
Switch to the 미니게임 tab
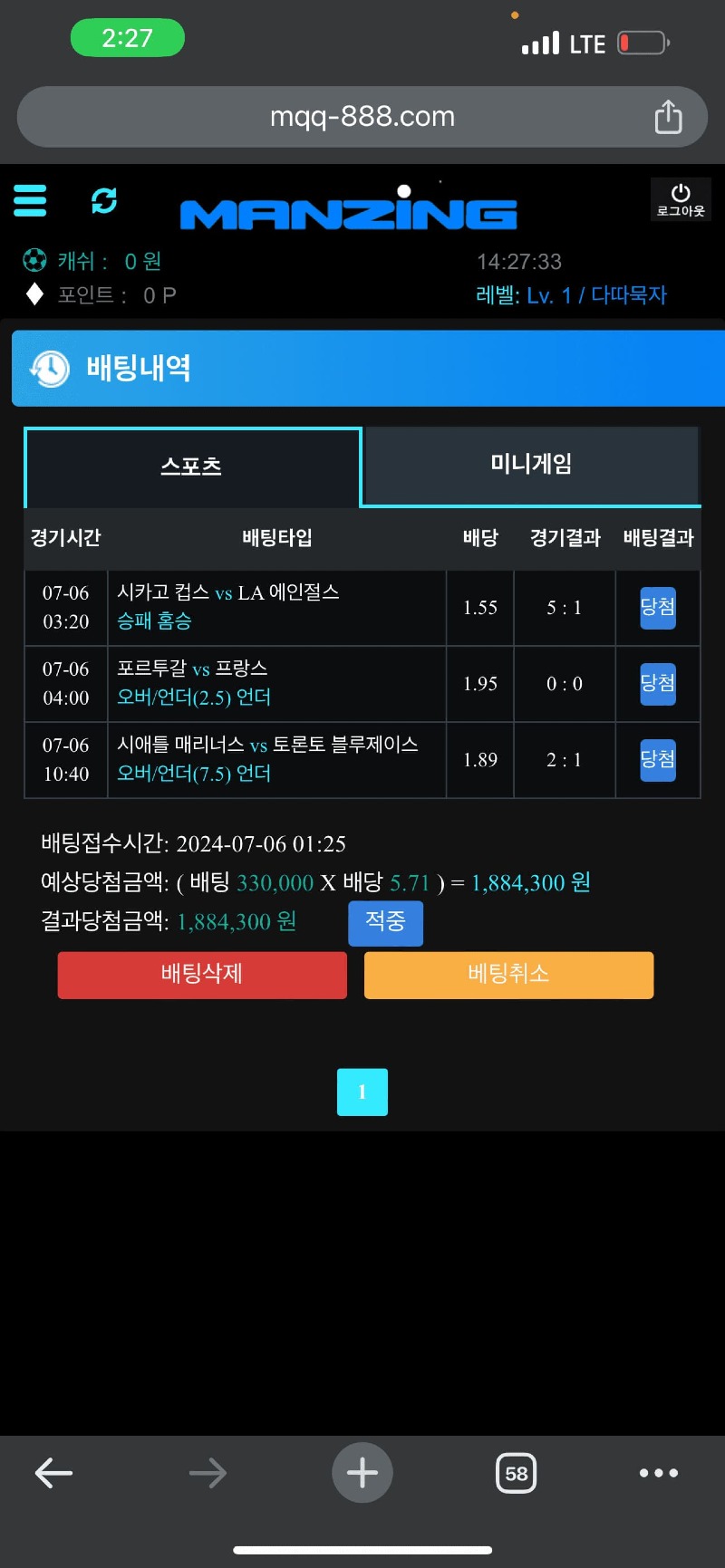coord(531,465)
